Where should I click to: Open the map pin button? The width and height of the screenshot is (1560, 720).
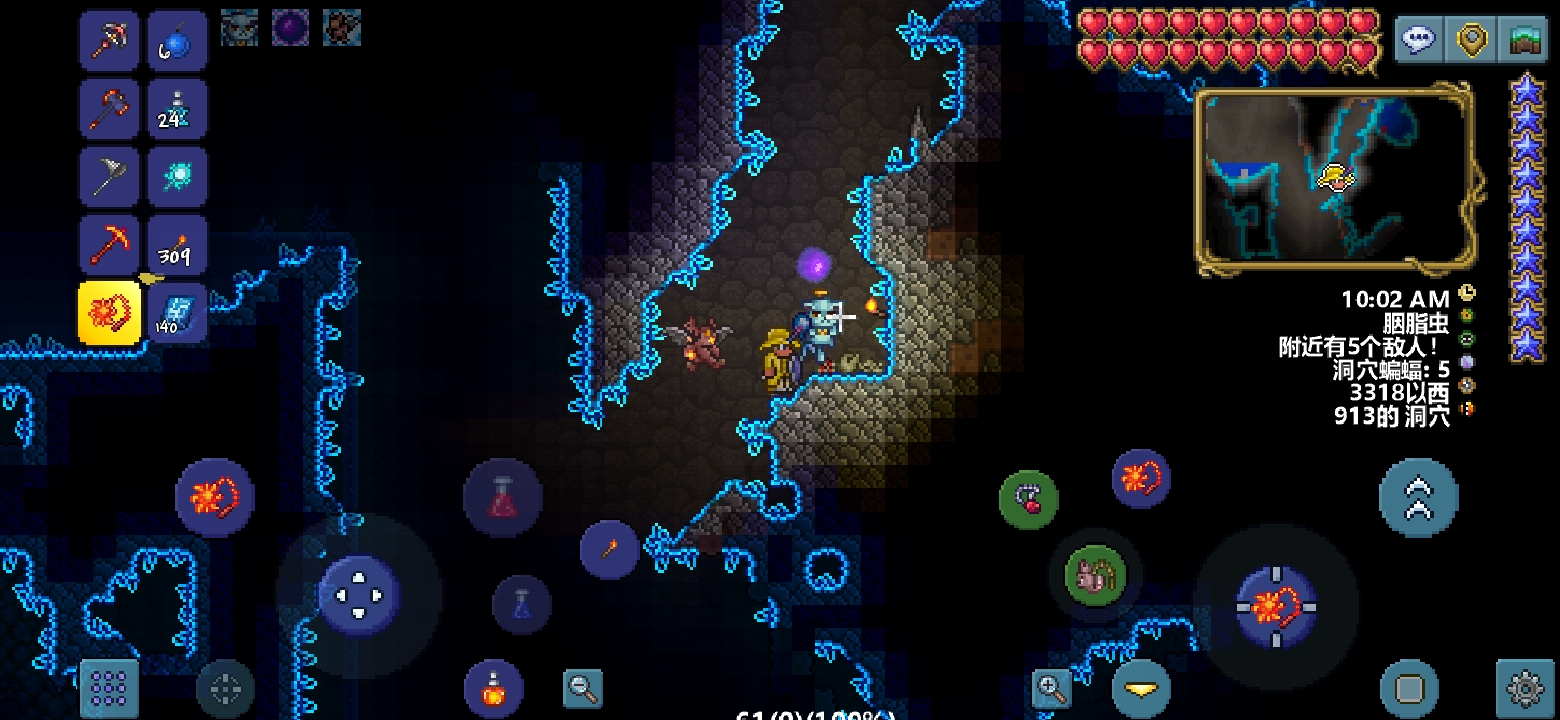1471,39
